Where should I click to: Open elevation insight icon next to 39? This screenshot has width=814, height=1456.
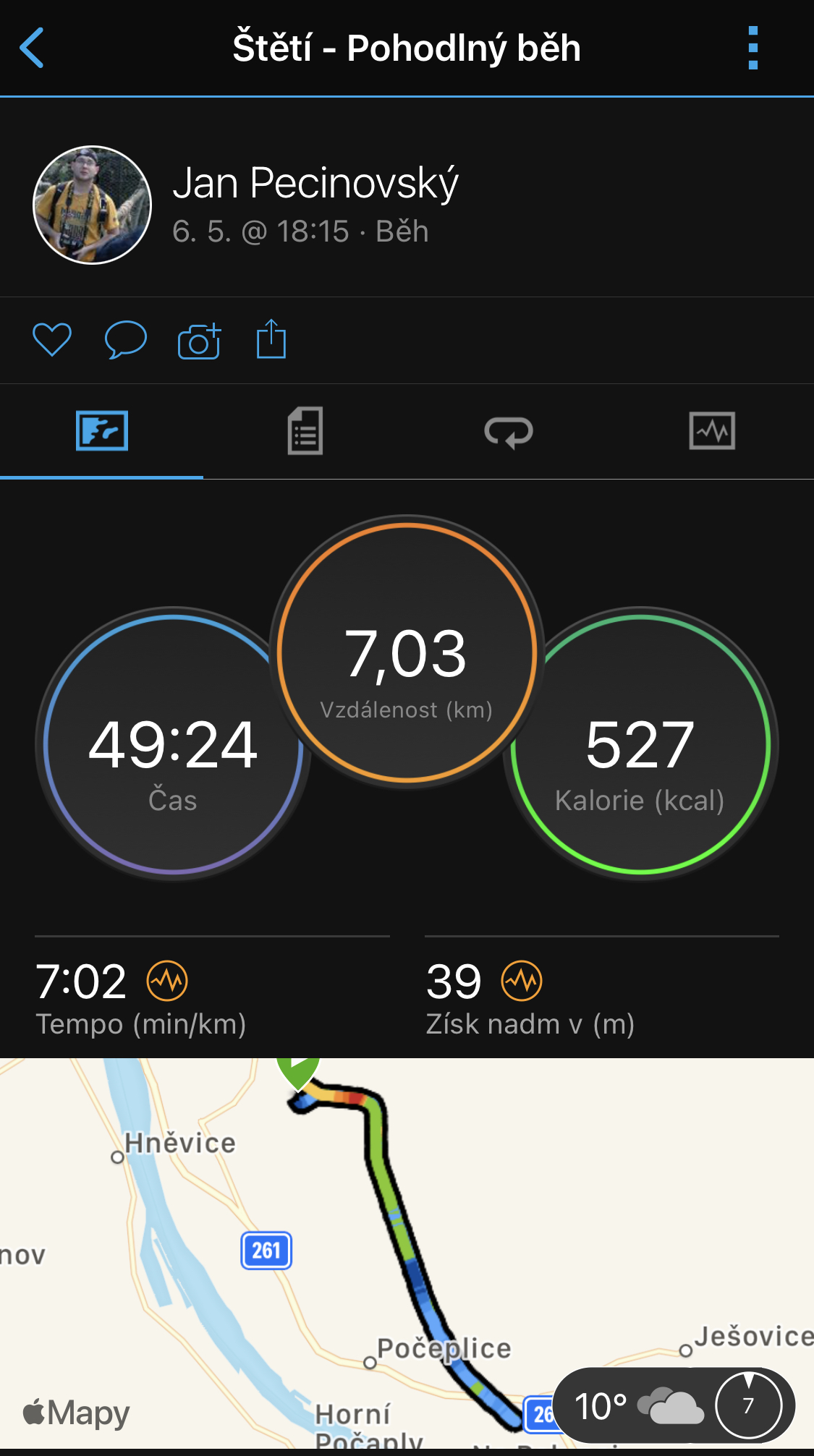[522, 981]
